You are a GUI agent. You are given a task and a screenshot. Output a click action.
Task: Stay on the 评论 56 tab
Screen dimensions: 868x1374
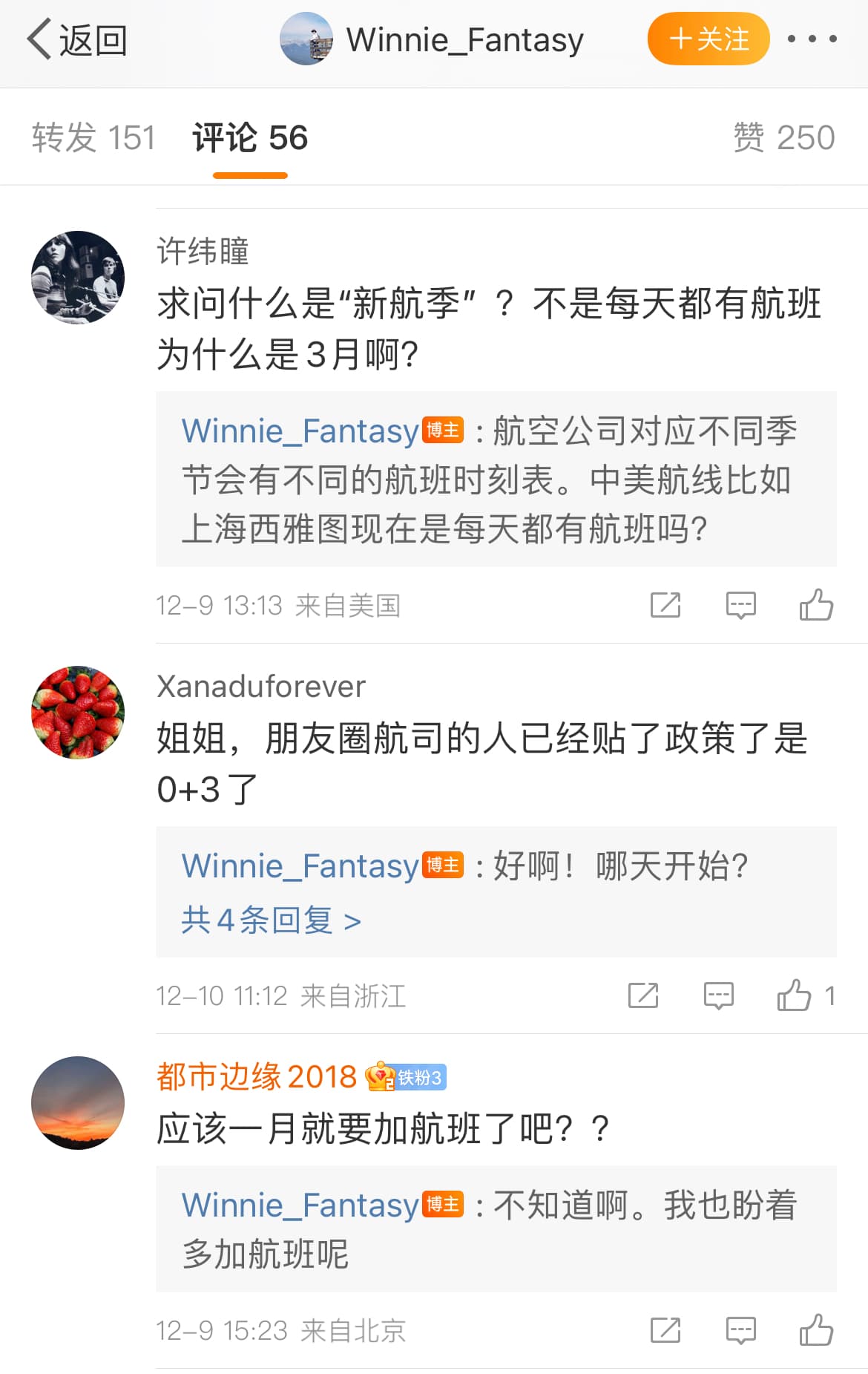[250, 138]
